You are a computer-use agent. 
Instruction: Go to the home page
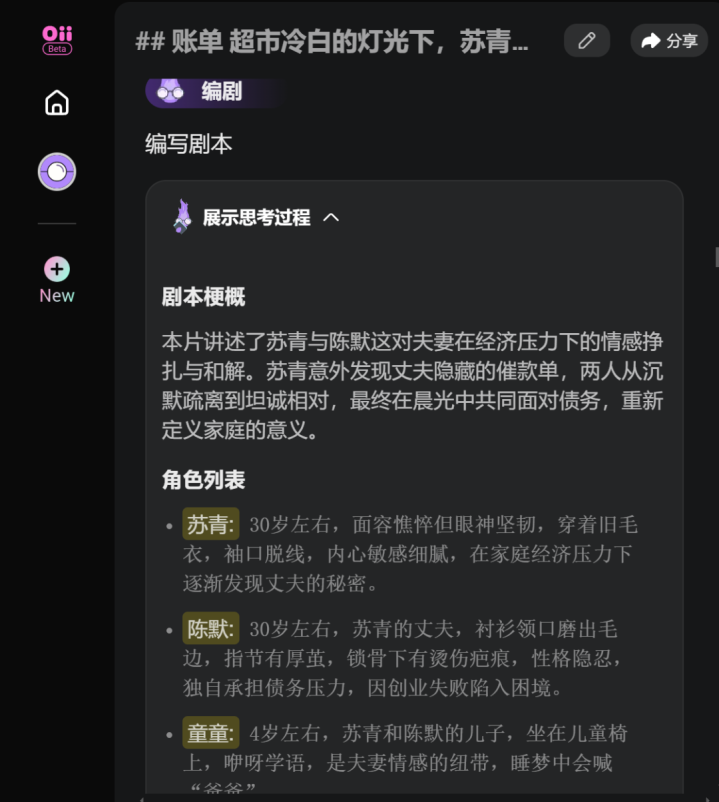[x=57, y=103]
